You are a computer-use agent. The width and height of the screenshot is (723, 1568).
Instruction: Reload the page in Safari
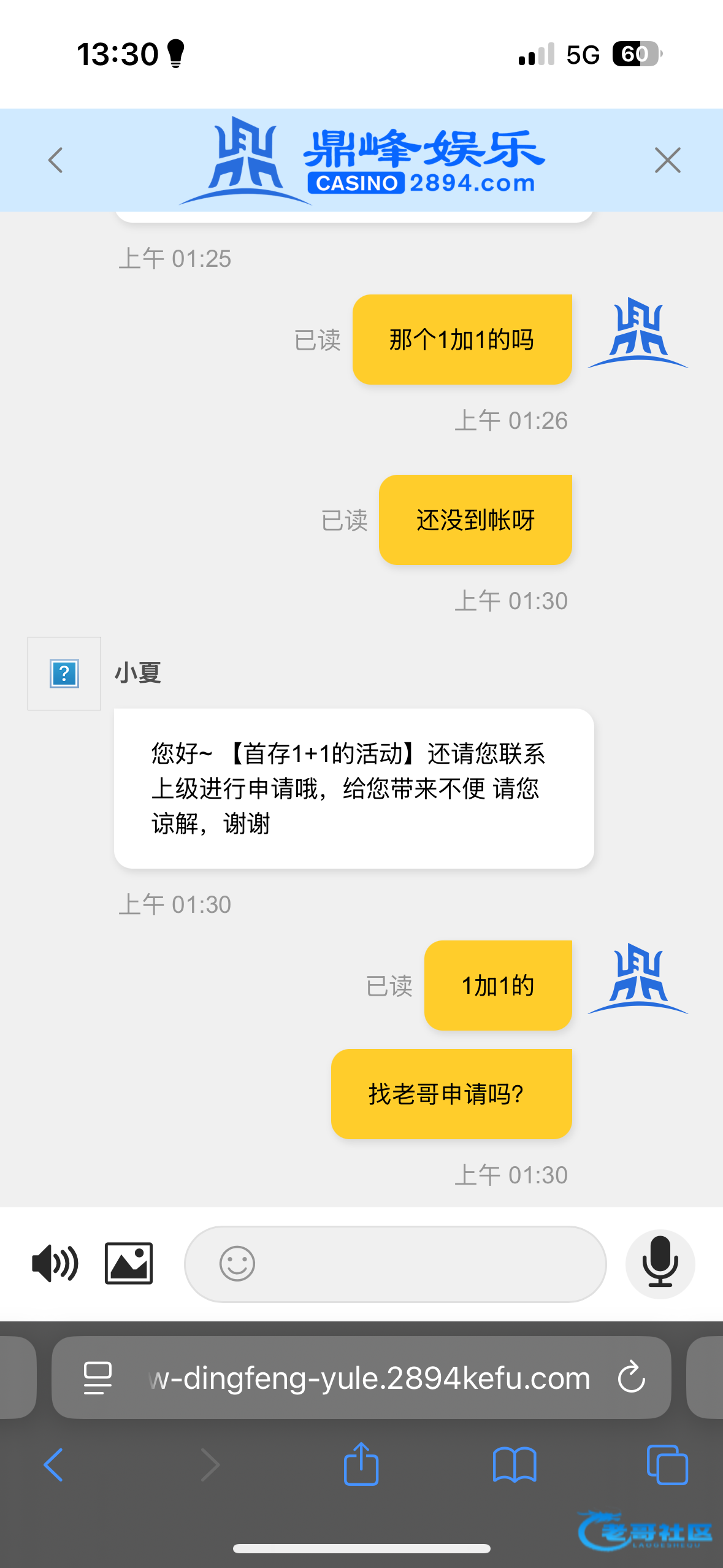click(631, 1378)
